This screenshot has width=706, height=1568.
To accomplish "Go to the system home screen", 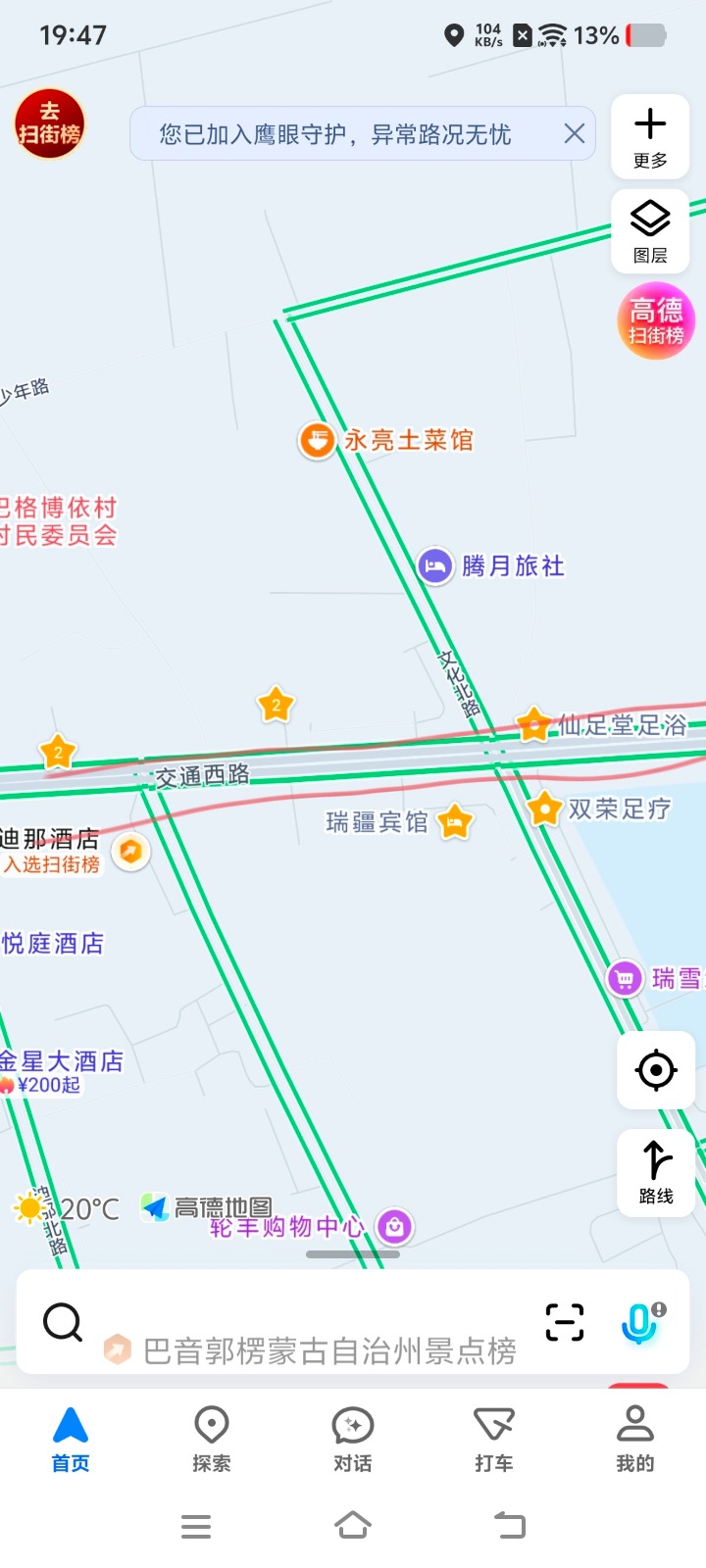I will point(353,1526).
